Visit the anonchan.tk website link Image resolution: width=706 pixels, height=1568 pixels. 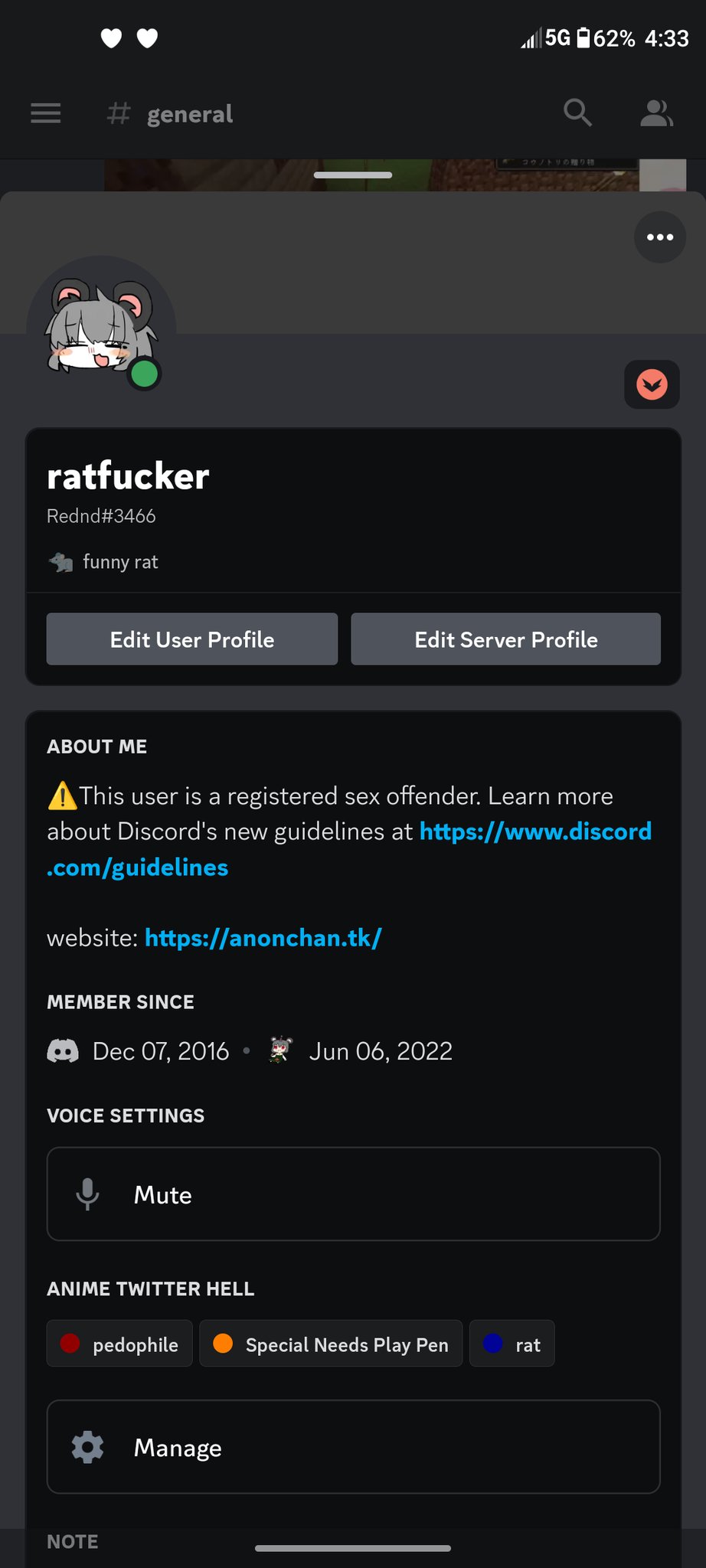coord(263,938)
